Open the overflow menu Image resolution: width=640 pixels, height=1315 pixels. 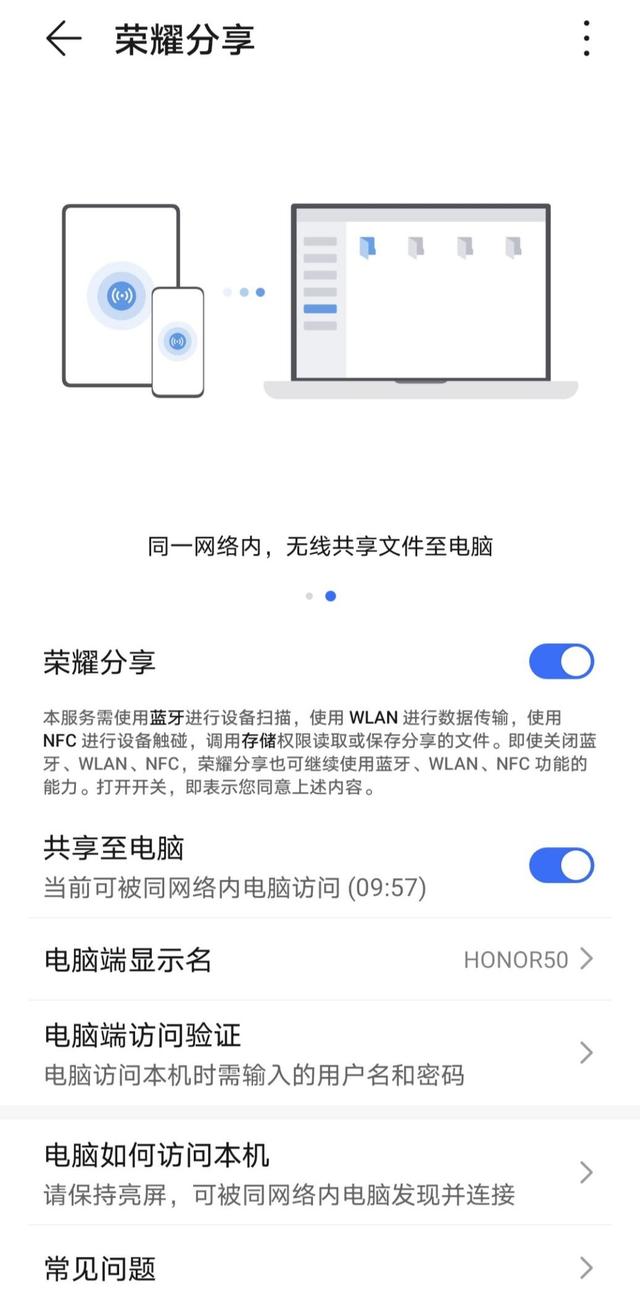tap(586, 39)
